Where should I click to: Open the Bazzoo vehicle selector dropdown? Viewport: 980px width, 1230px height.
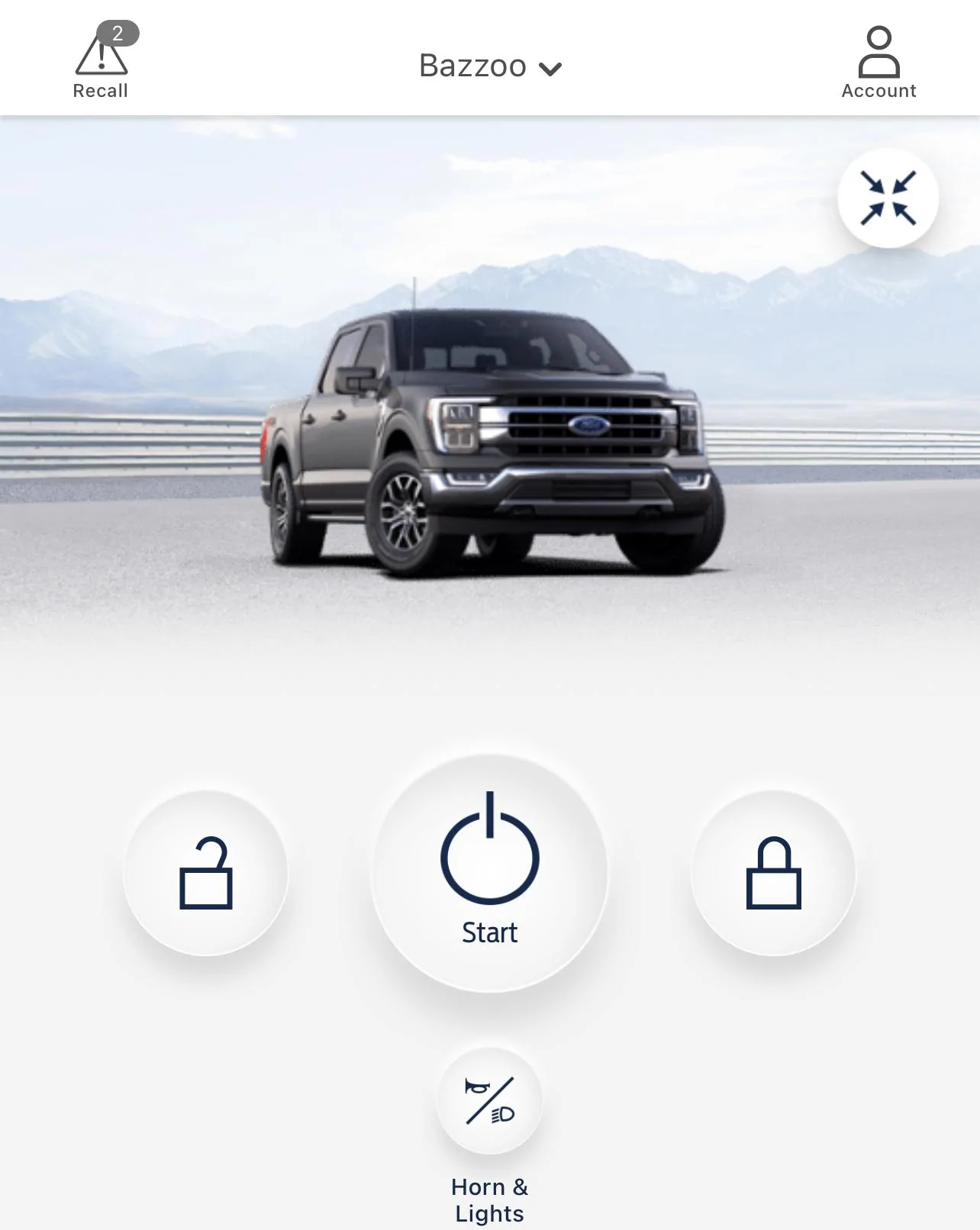click(489, 66)
